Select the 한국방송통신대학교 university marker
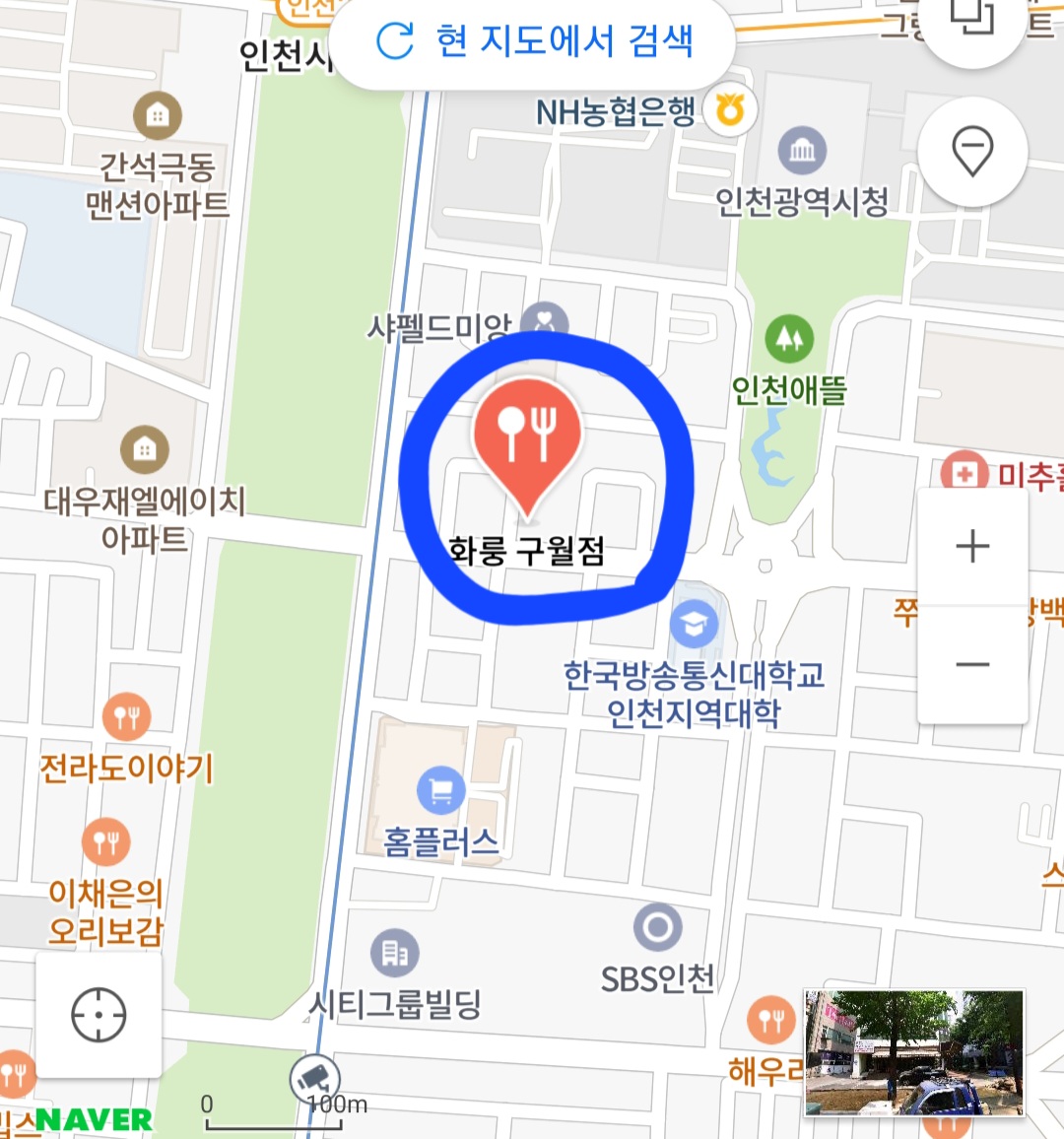 pyautogui.click(x=694, y=624)
